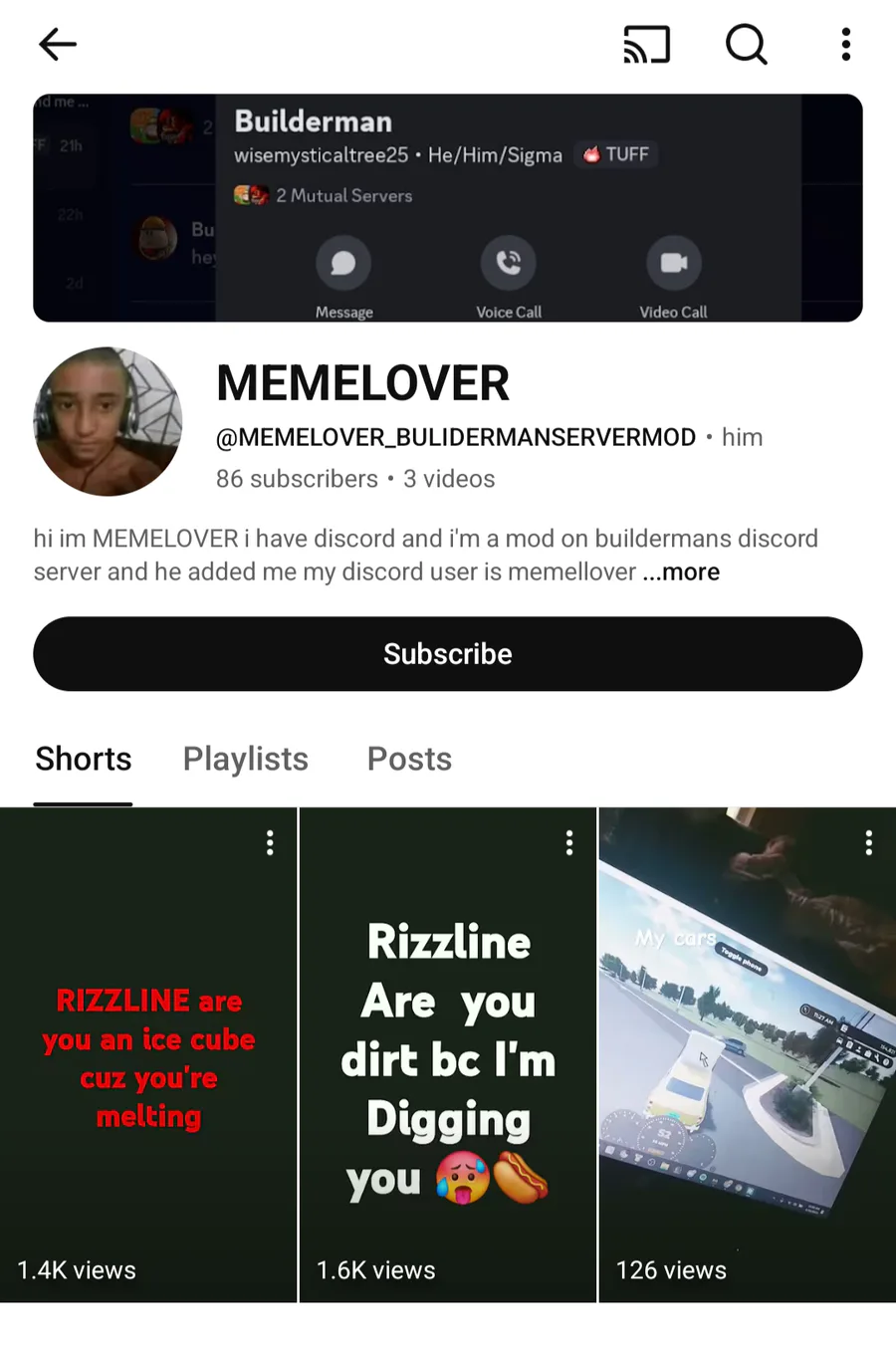Expand channel description with ...more

681,572
